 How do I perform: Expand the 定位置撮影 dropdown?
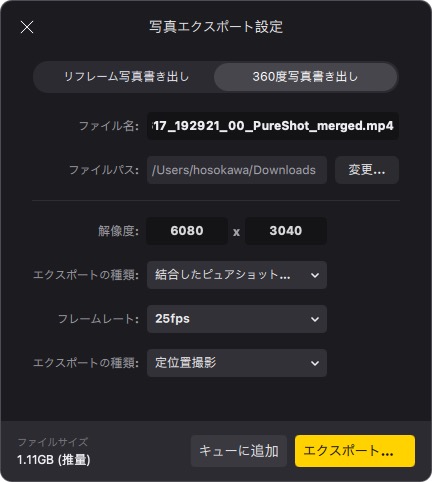(x=237, y=363)
